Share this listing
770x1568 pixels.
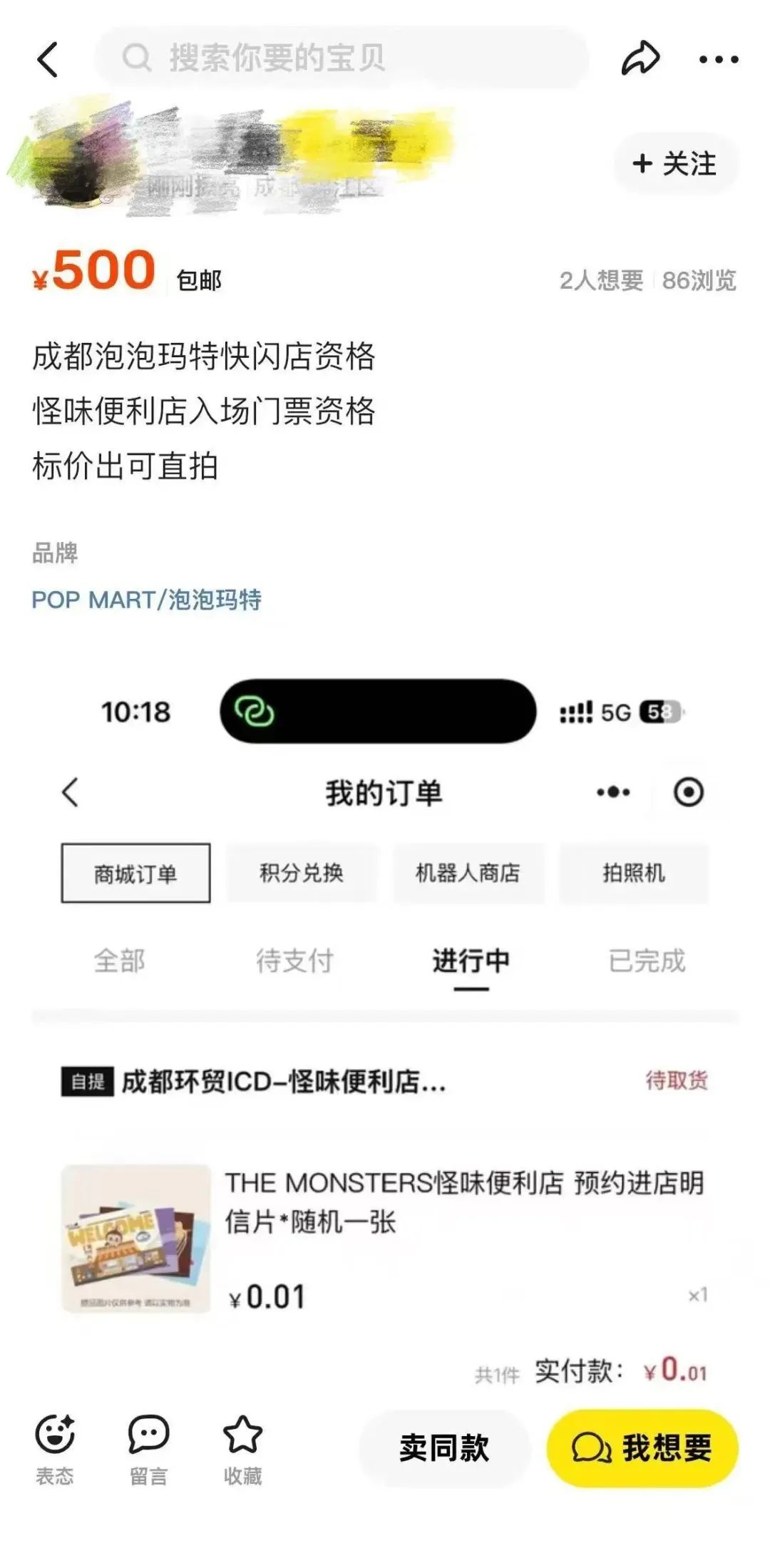(x=640, y=58)
